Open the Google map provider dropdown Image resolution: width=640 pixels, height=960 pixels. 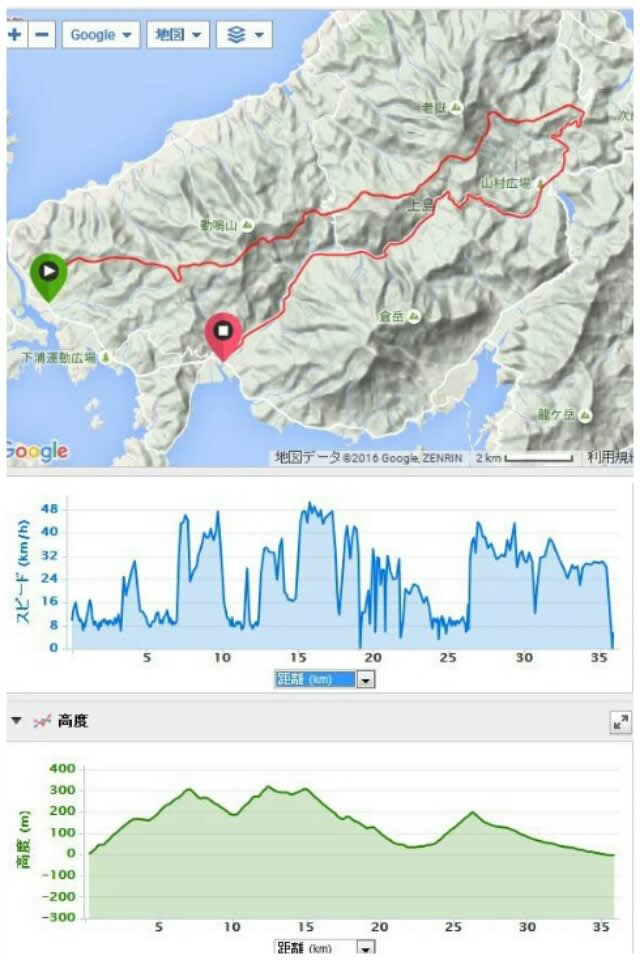click(x=101, y=34)
